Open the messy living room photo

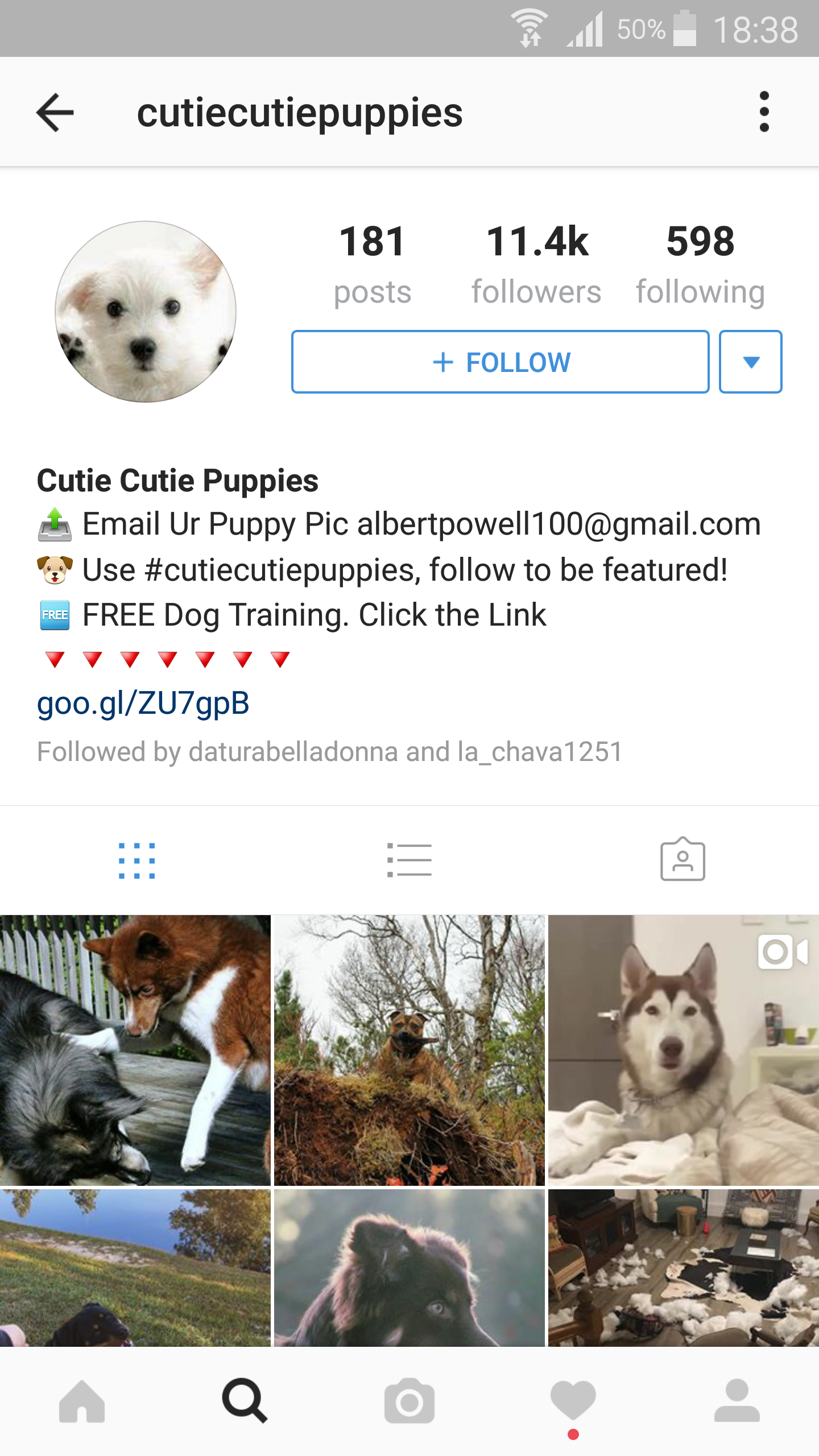click(x=684, y=1268)
